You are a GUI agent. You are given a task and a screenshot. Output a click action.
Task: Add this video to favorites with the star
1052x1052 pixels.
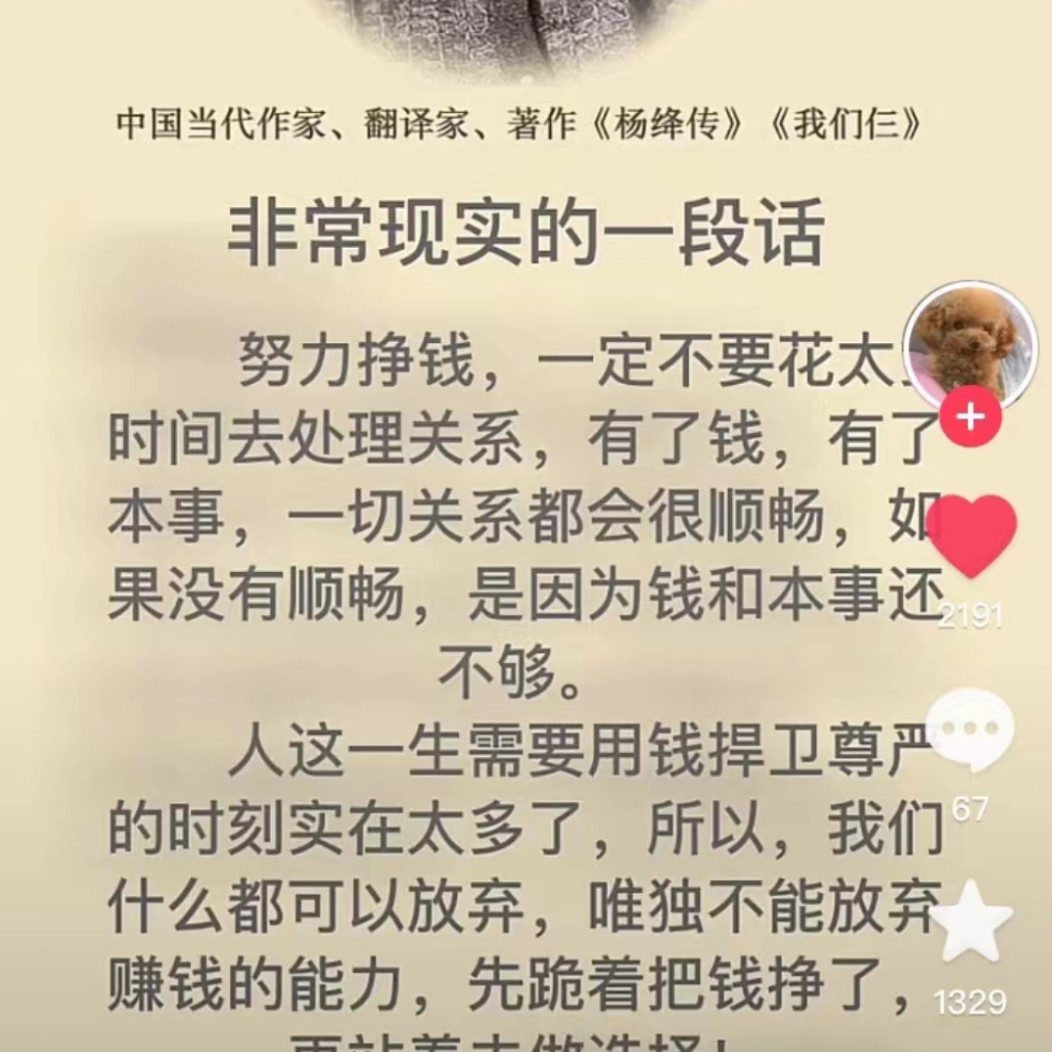[970, 922]
